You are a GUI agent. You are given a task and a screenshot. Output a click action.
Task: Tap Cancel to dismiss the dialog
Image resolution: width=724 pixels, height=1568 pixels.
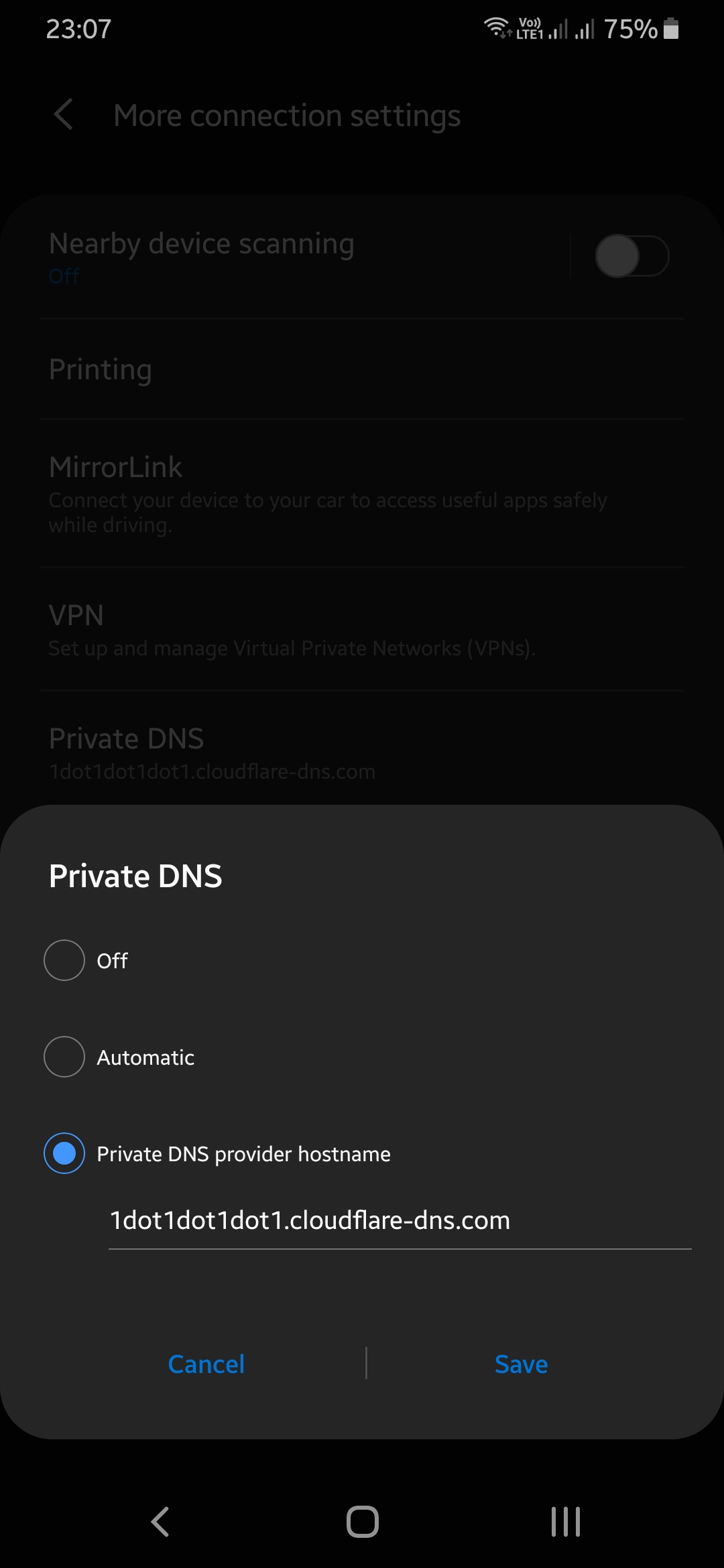206,1364
